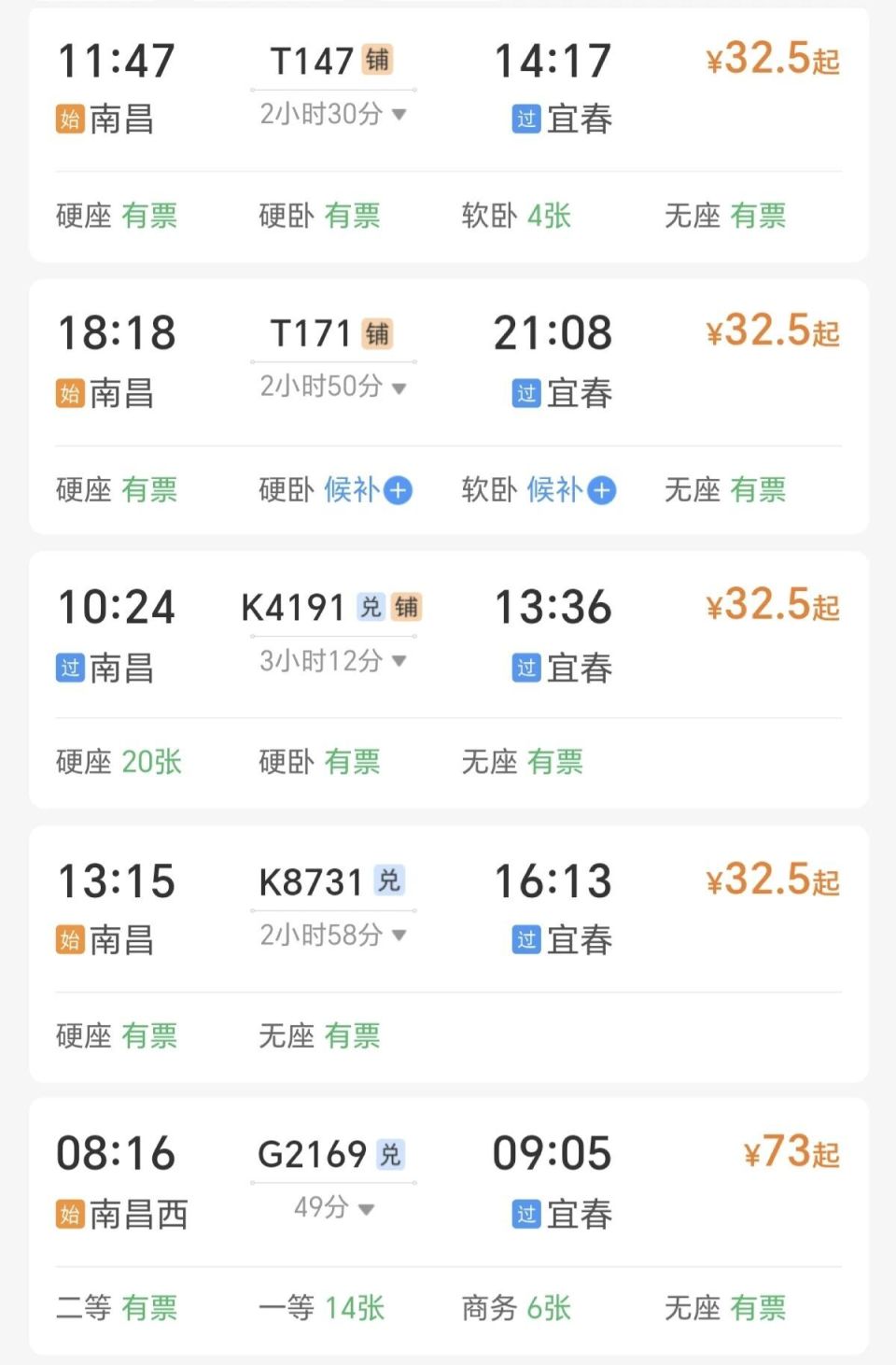The height and width of the screenshot is (1365, 896).
Task: Click the 20张 availability for K4191 硬座
Action: (154, 763)
